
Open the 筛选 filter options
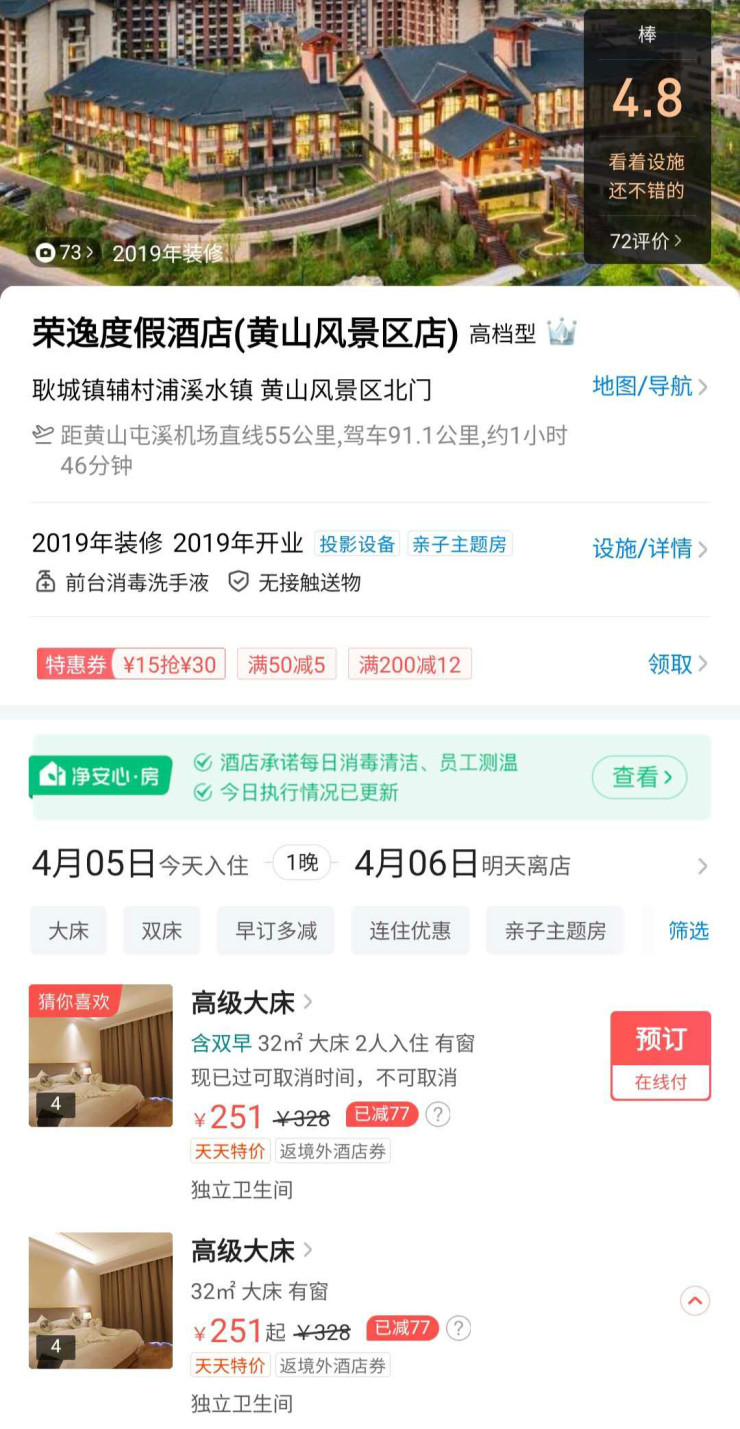coord(688,931)
